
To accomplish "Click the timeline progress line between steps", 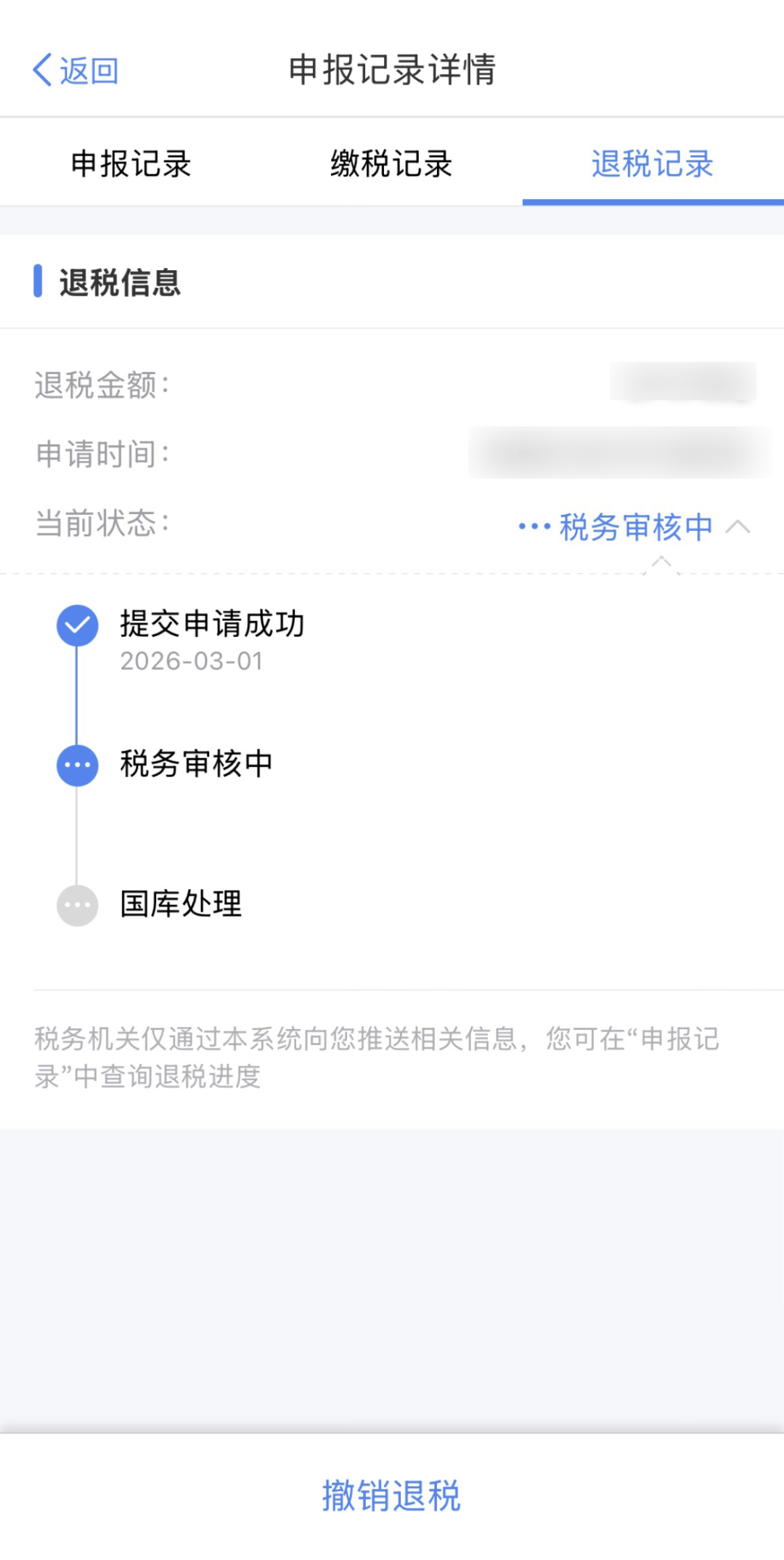I will tap(76, 694).
